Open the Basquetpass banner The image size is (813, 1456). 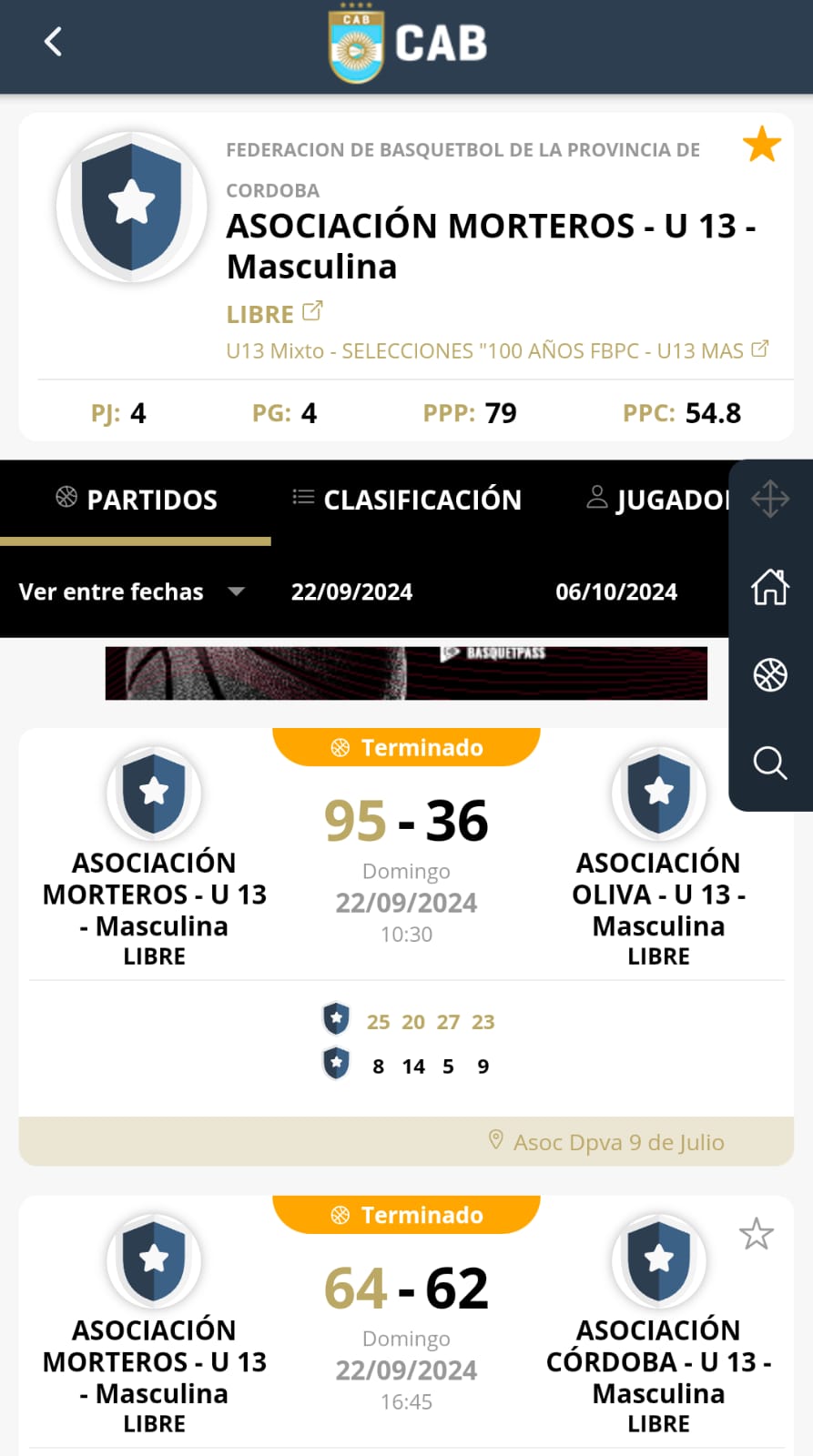[406, 672]
